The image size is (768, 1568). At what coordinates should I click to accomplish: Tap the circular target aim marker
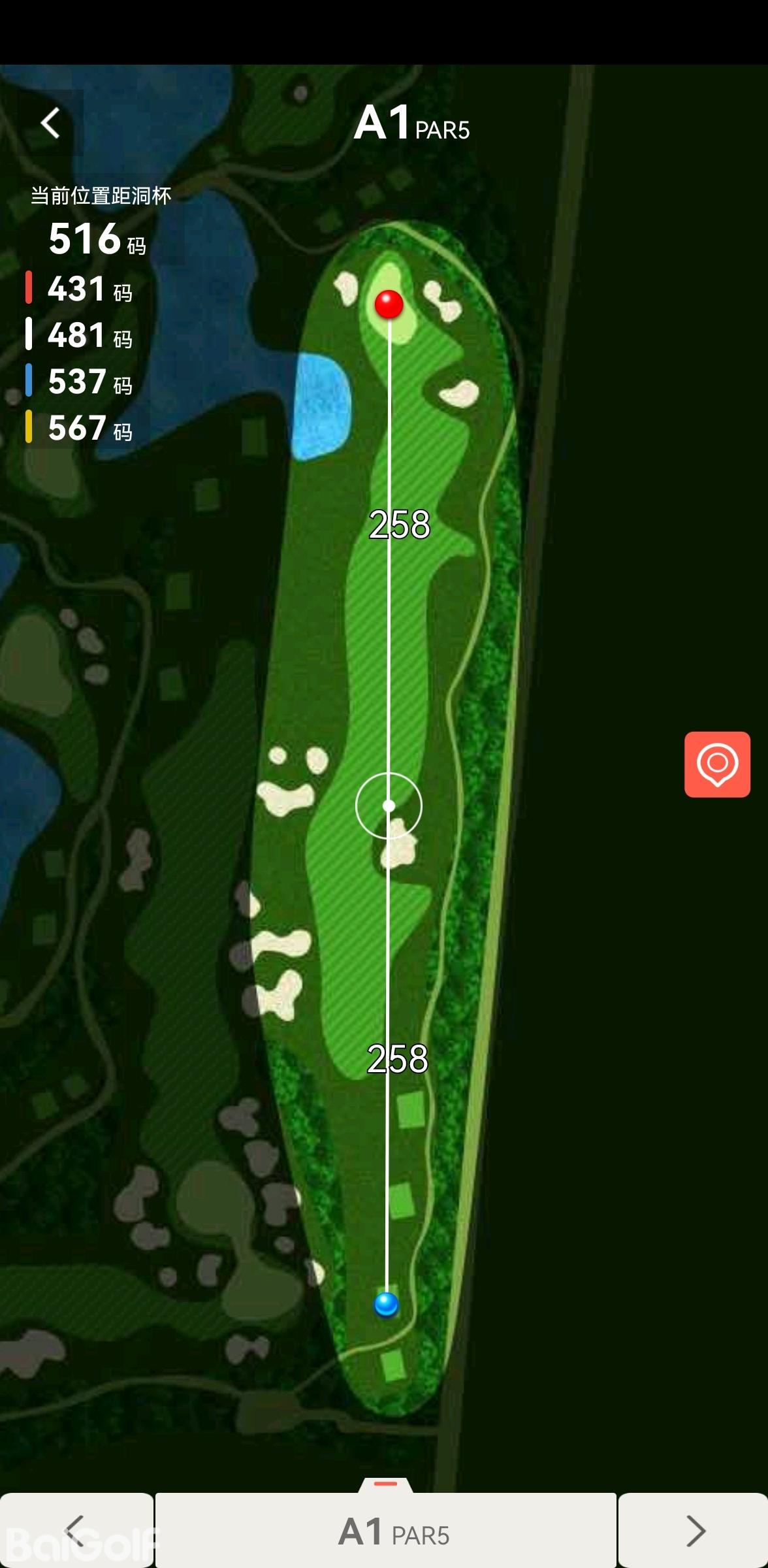coord(389,806)
